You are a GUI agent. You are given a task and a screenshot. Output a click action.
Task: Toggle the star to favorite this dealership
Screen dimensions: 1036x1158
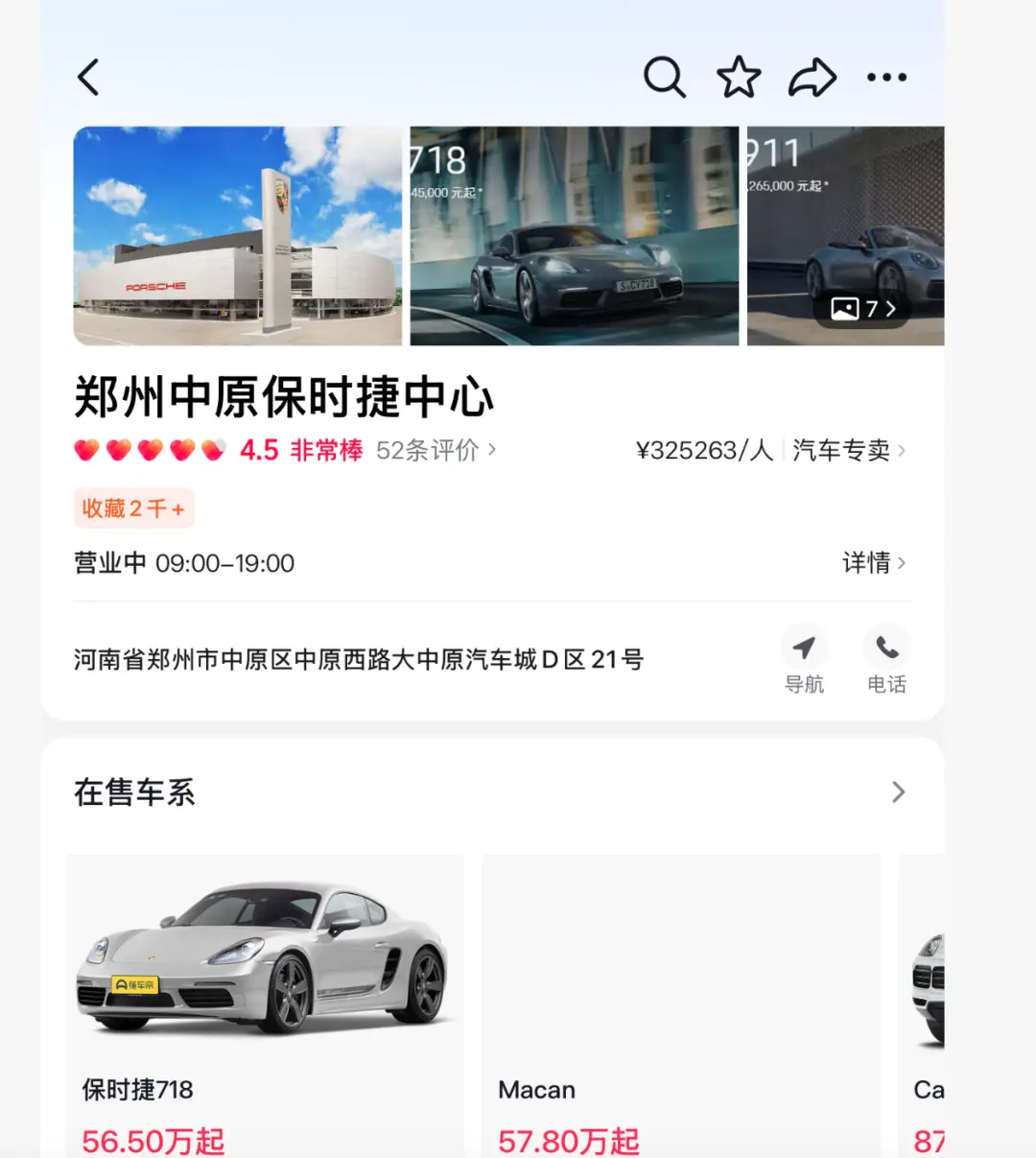click(739, 77)
